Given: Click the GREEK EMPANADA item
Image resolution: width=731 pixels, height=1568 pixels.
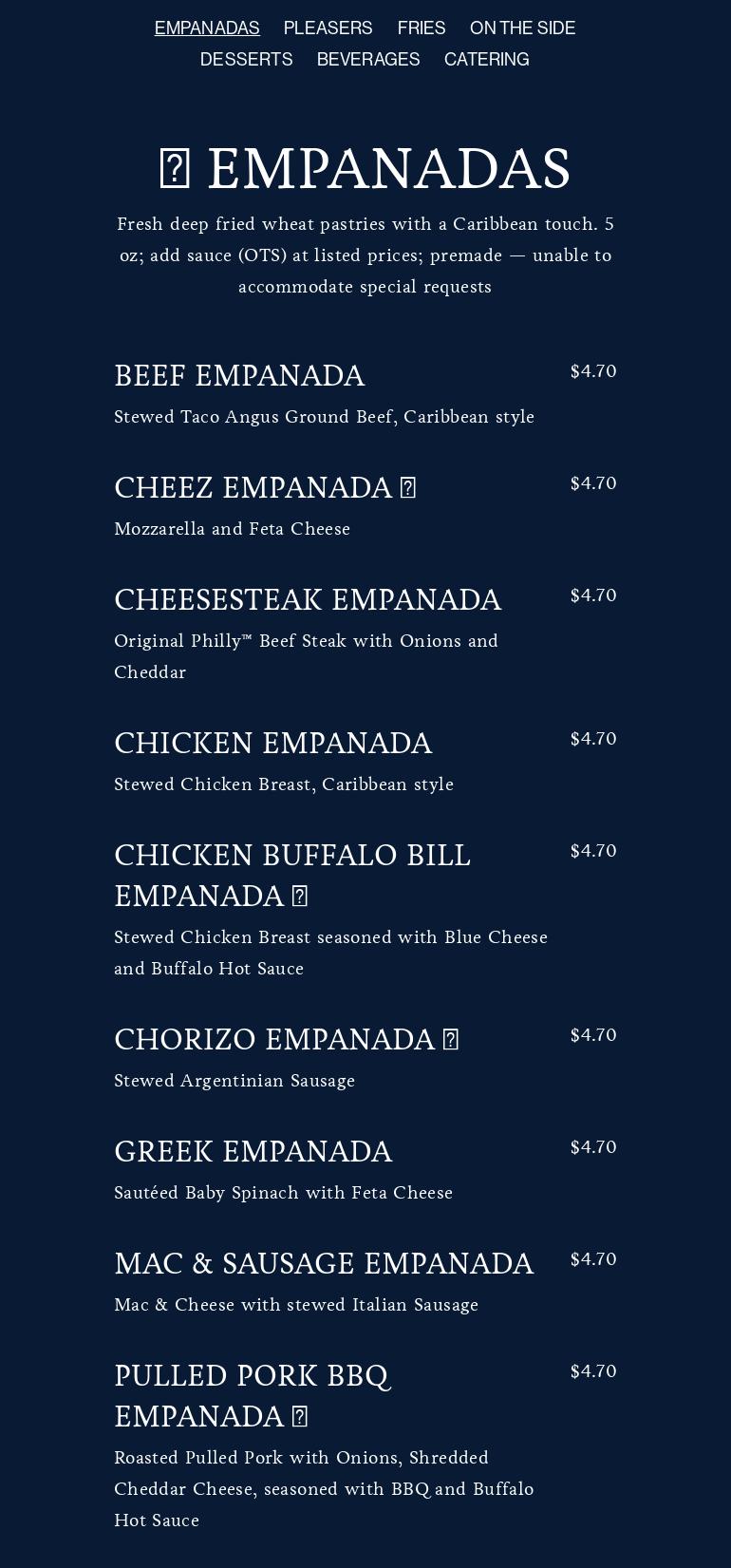Looking at the screenshot, I should (253, 1152).
